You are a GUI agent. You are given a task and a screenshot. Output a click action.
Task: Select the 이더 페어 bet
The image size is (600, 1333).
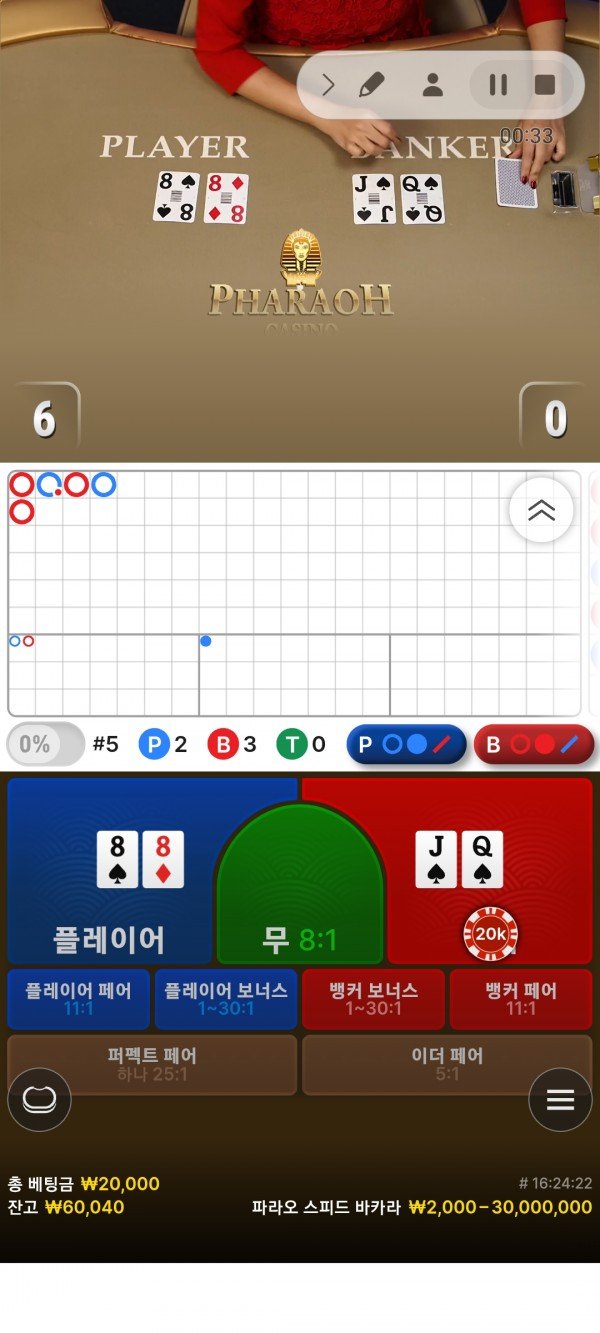pos(447,1063)
